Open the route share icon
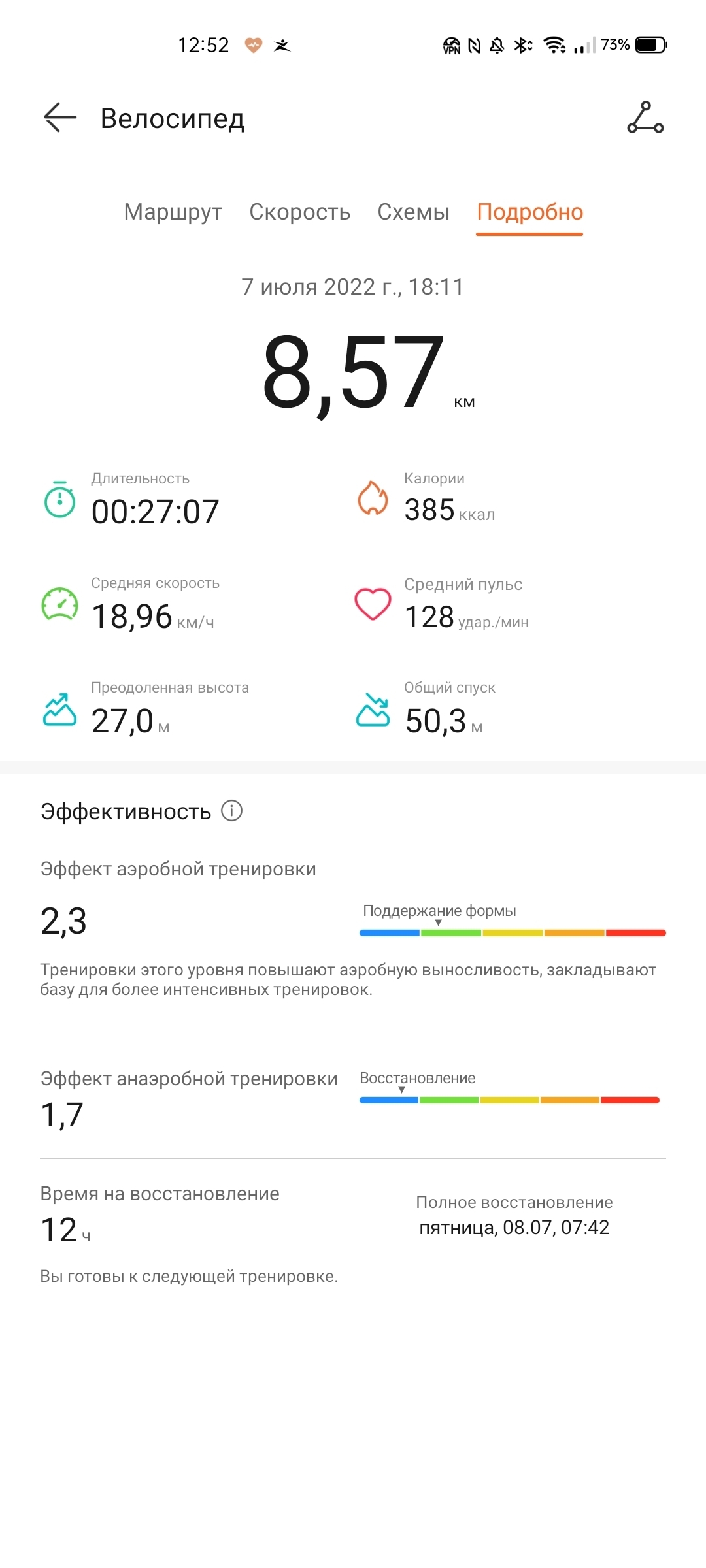This screenshot has width=706, height=1568. (x=645, y=118)
